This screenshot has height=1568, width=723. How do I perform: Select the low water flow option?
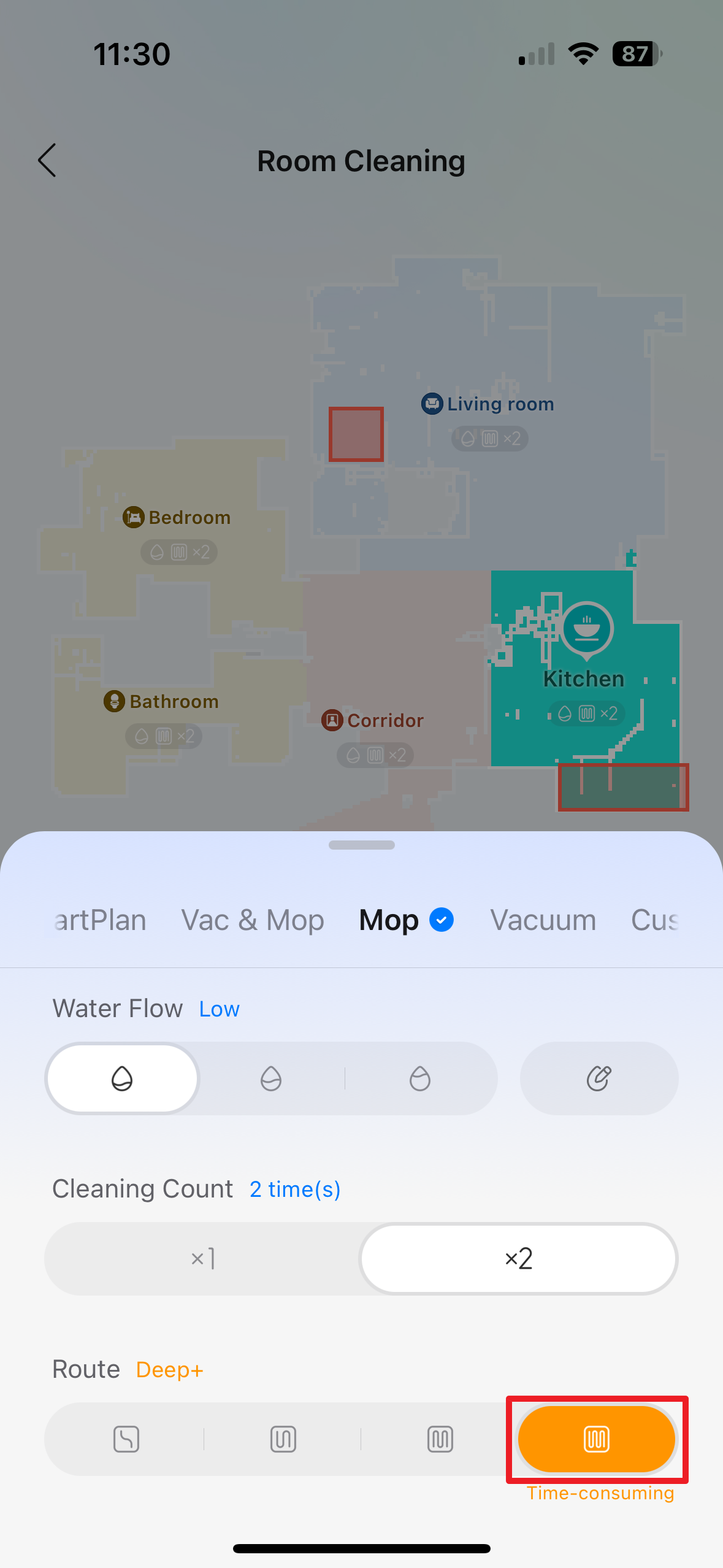pyautogui.click(x=122, y=1078)
